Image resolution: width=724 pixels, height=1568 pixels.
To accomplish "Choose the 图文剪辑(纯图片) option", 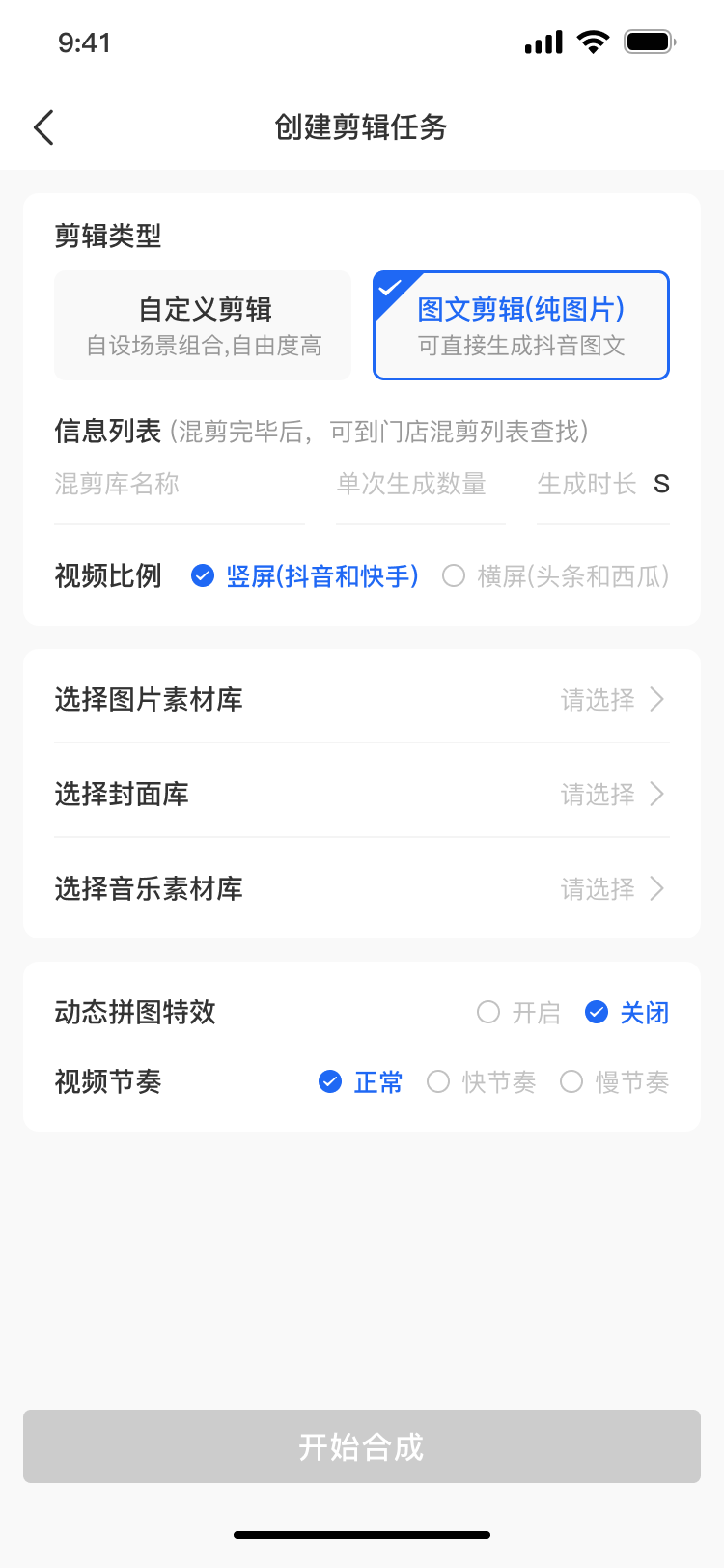I will (521, 325).
